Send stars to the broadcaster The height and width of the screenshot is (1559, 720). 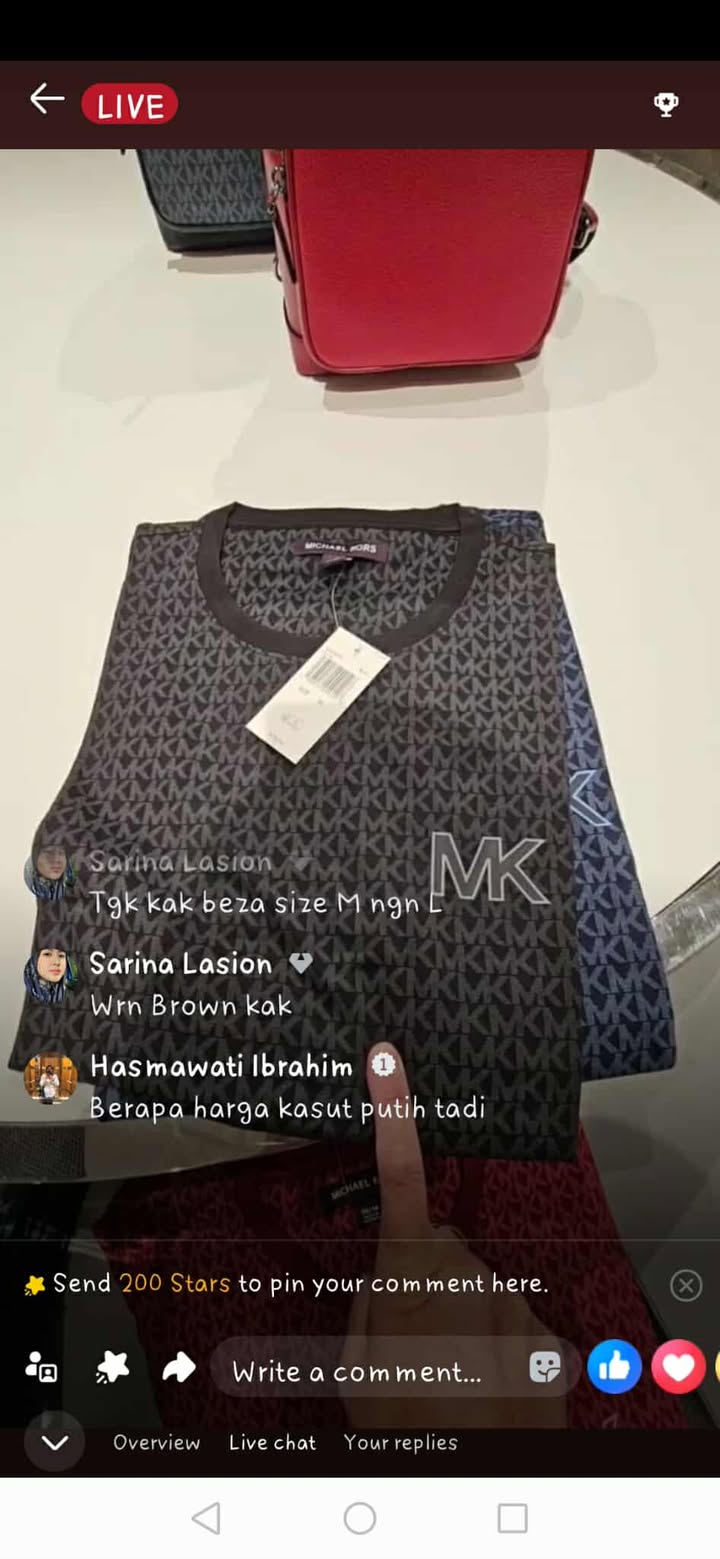(x=112, y=1367)
